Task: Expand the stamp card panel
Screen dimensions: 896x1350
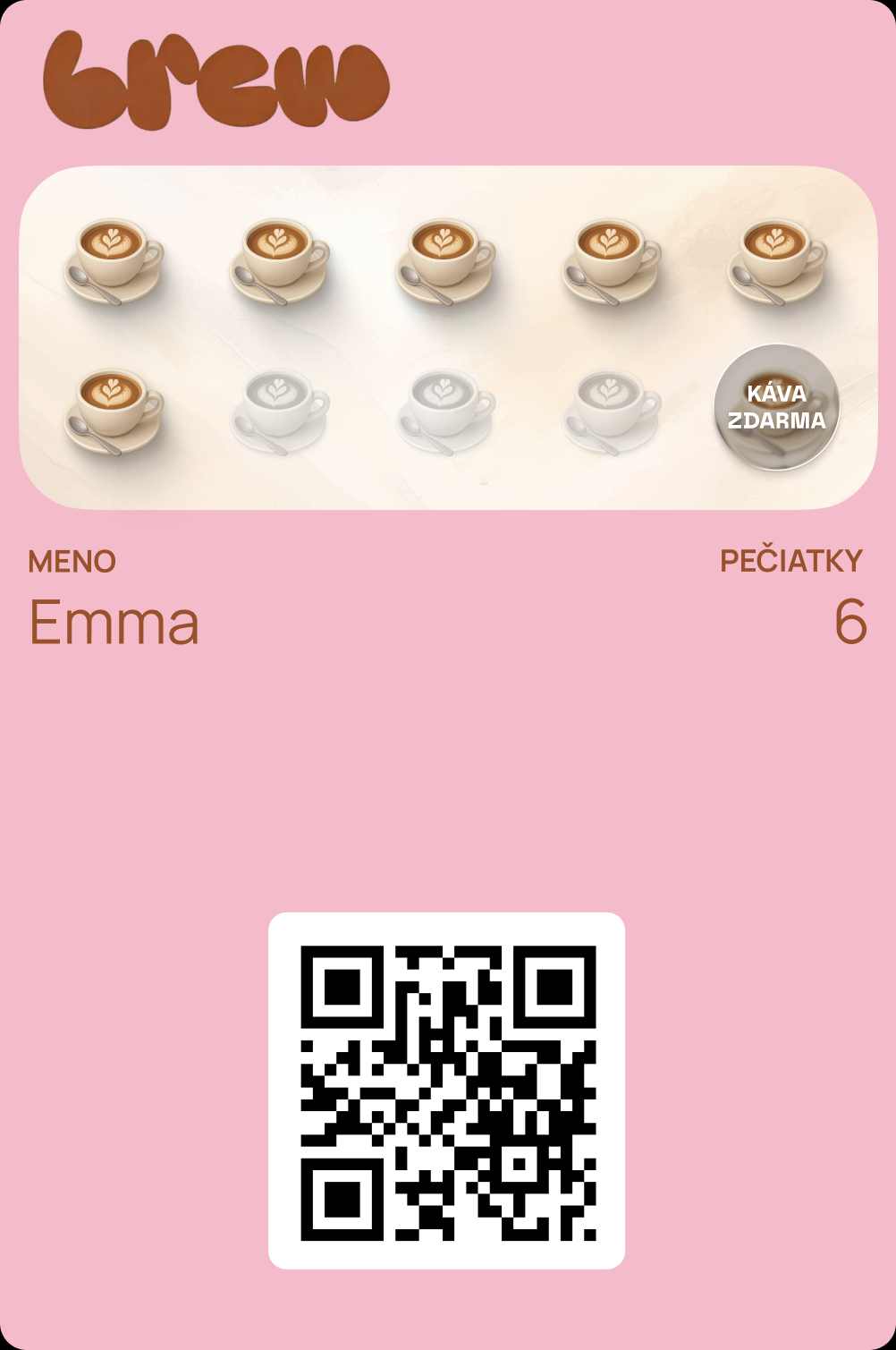Action: (447, 331)
